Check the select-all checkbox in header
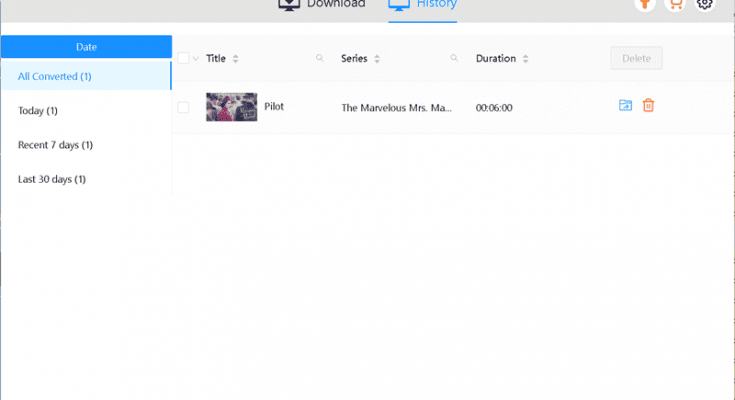 tap(183, 58)
